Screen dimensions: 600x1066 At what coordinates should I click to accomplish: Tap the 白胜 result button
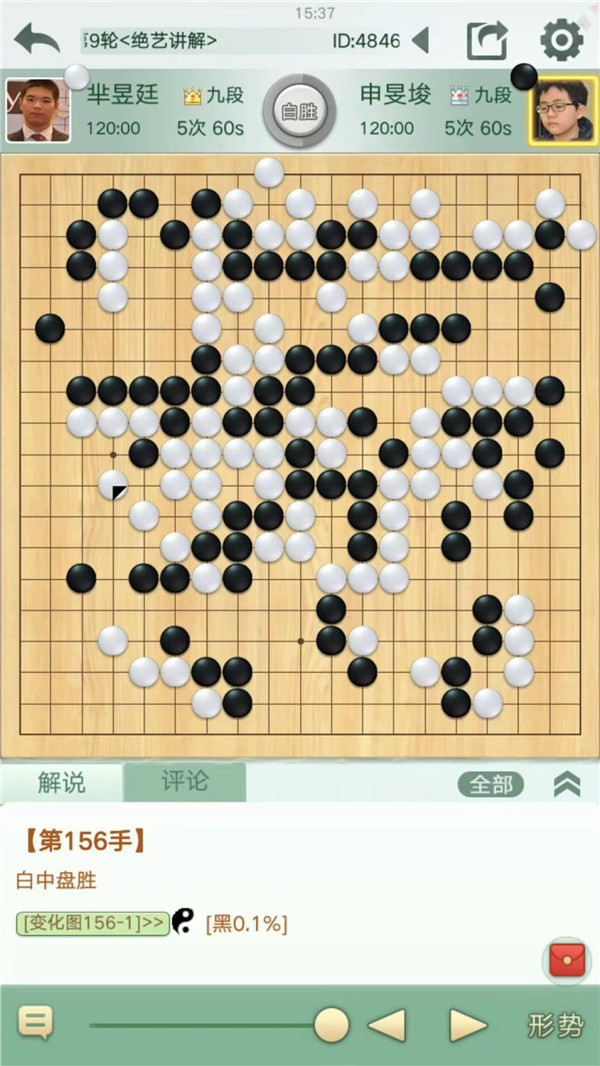pos(297,110)
